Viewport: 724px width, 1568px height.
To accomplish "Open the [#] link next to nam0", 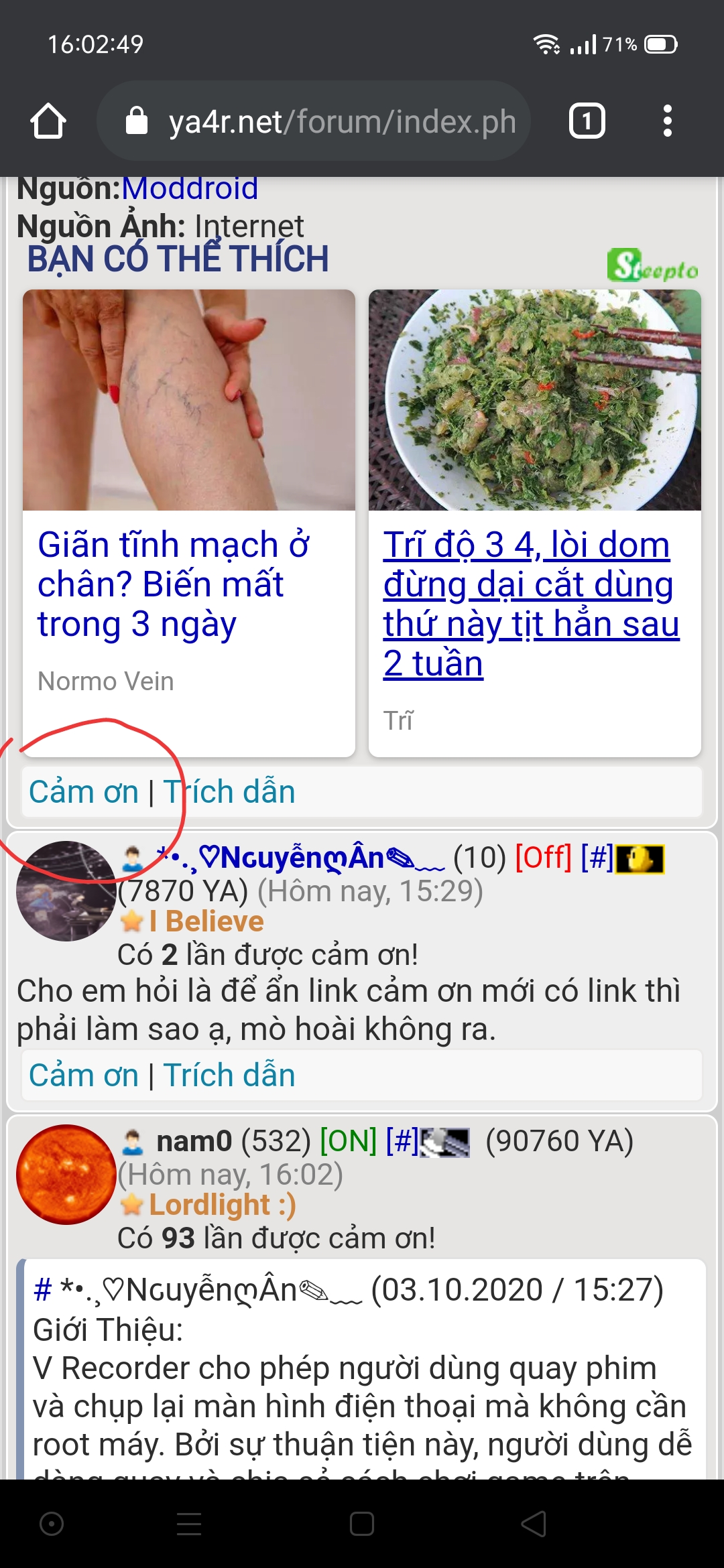I will click(x=402, y=1141).
